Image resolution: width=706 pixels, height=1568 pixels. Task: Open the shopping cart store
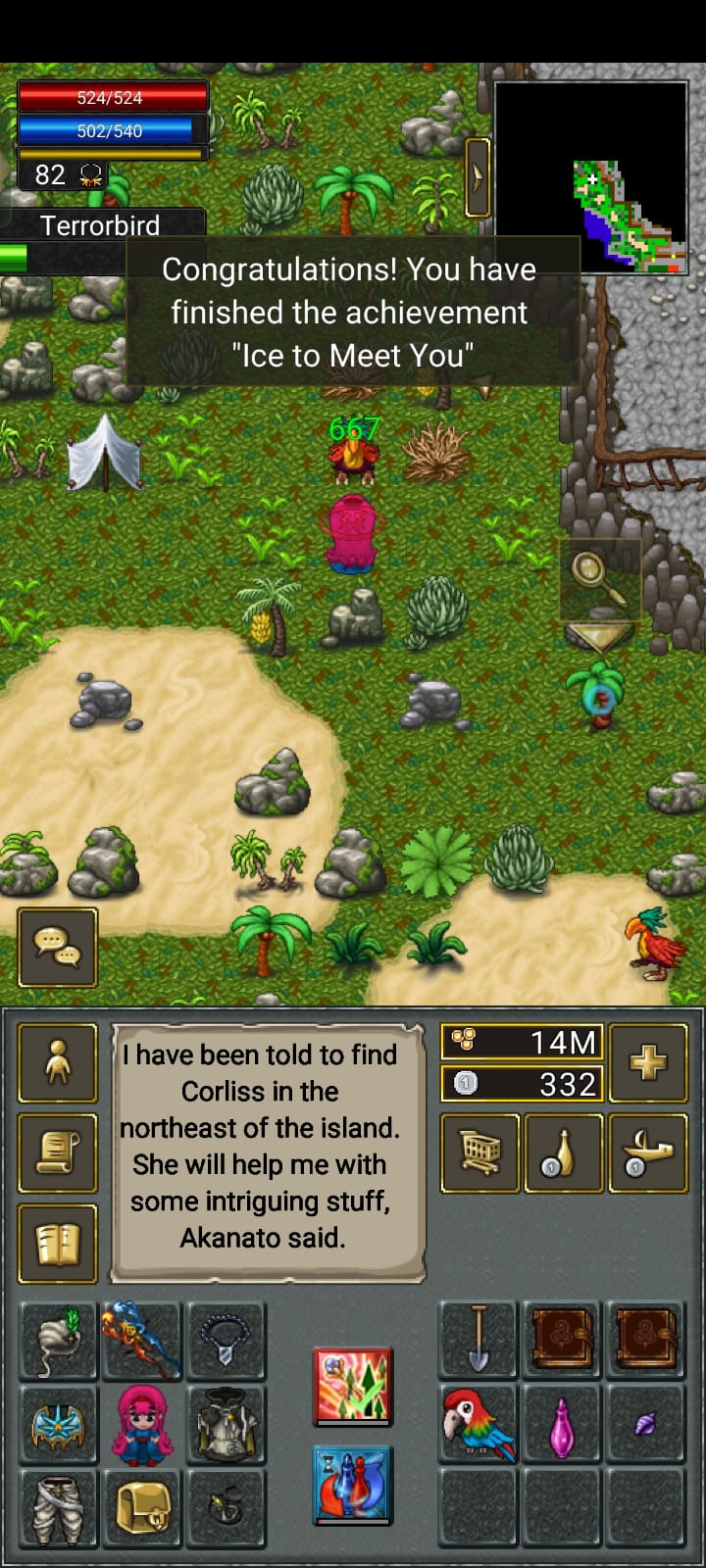coord(479,1153)
